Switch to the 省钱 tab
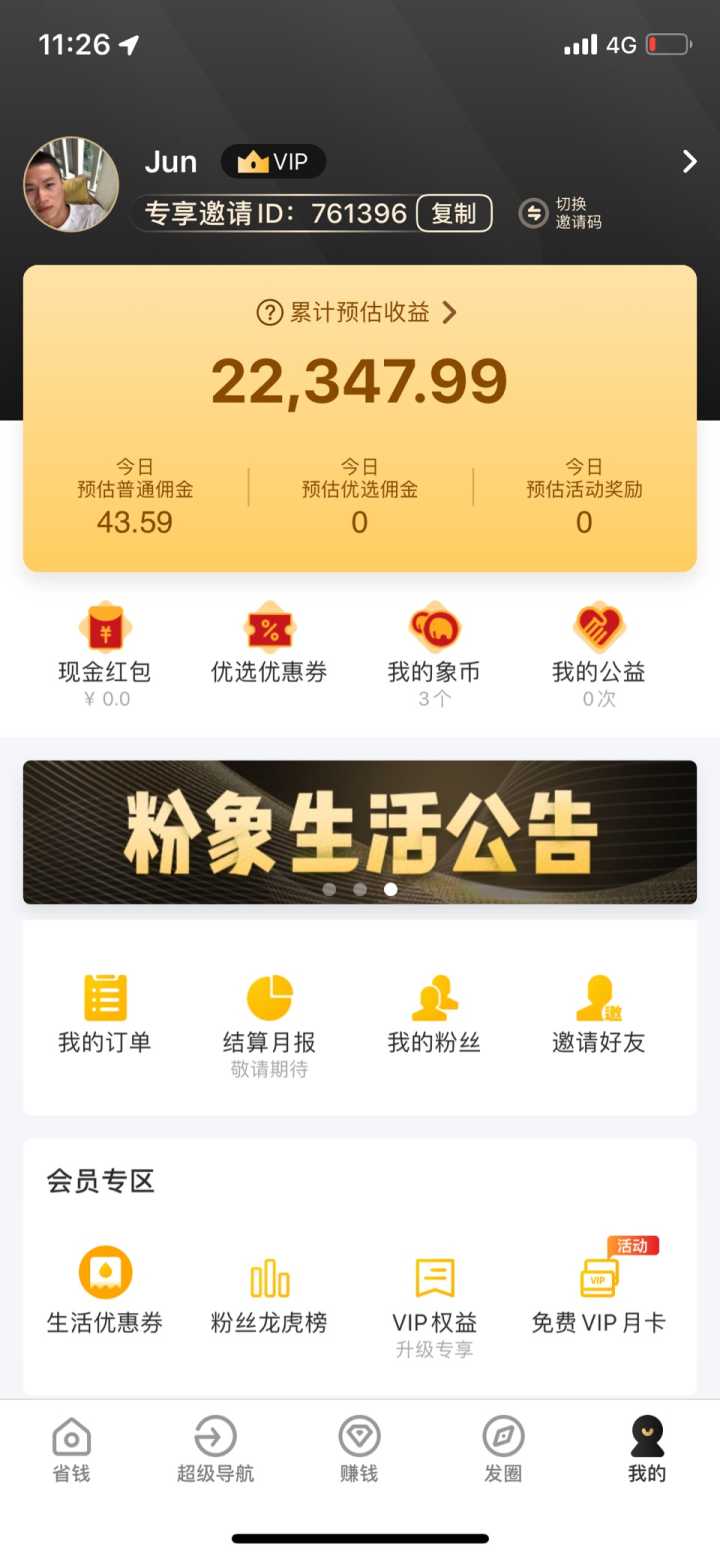This screenshot has width=720, height=1559. tap(71, 1450)
